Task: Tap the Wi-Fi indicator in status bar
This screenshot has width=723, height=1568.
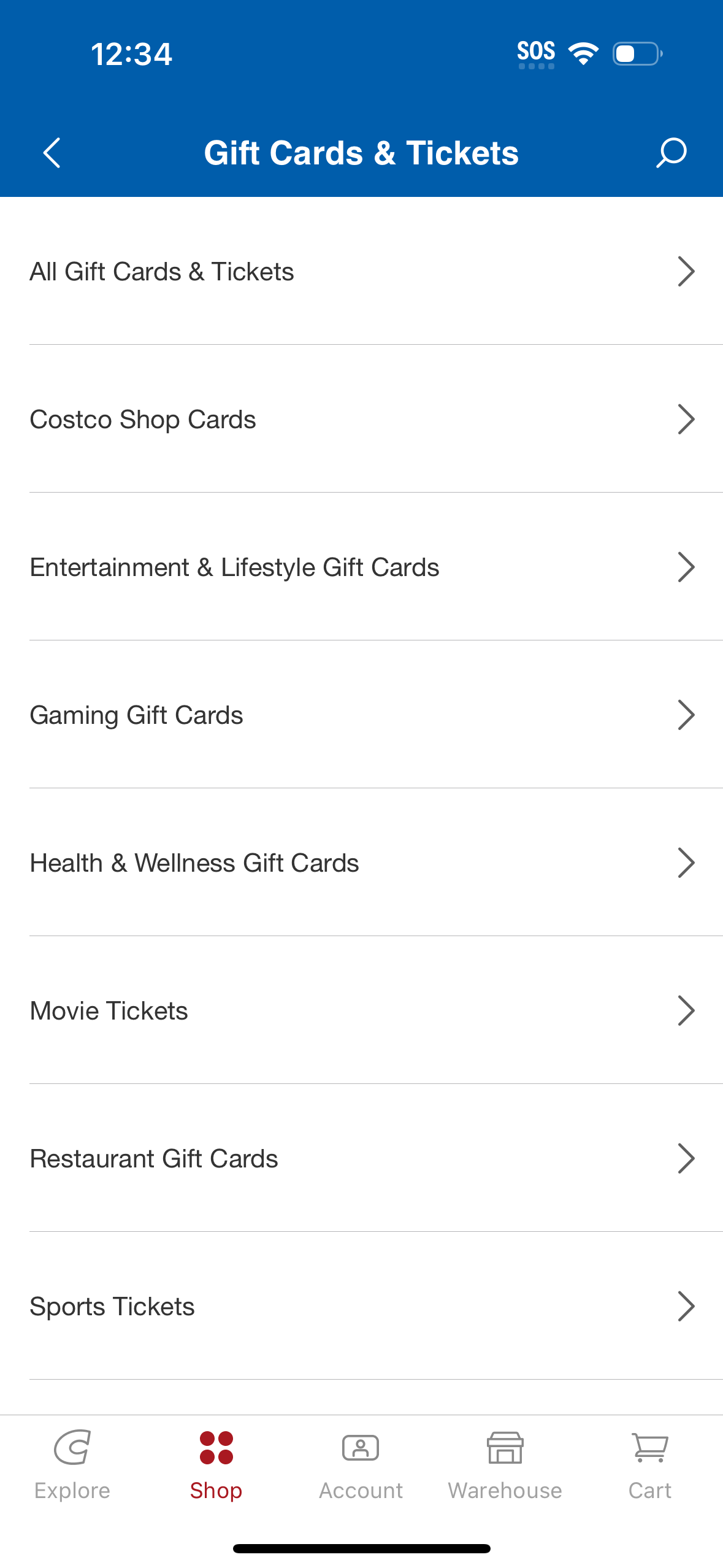Action: pyautogui.click(x=582, y=53)
